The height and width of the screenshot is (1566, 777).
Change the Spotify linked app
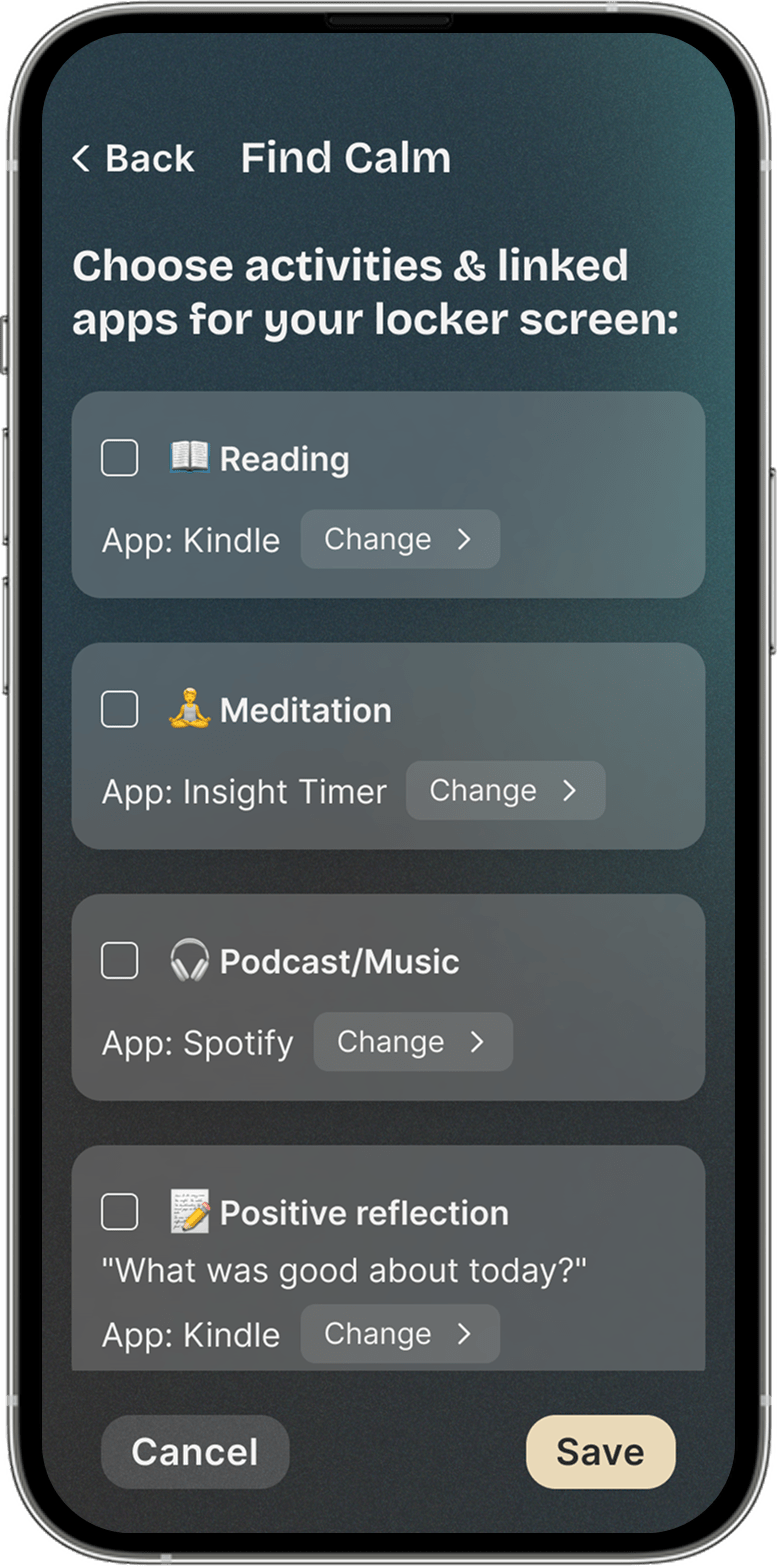[413, 1042]
